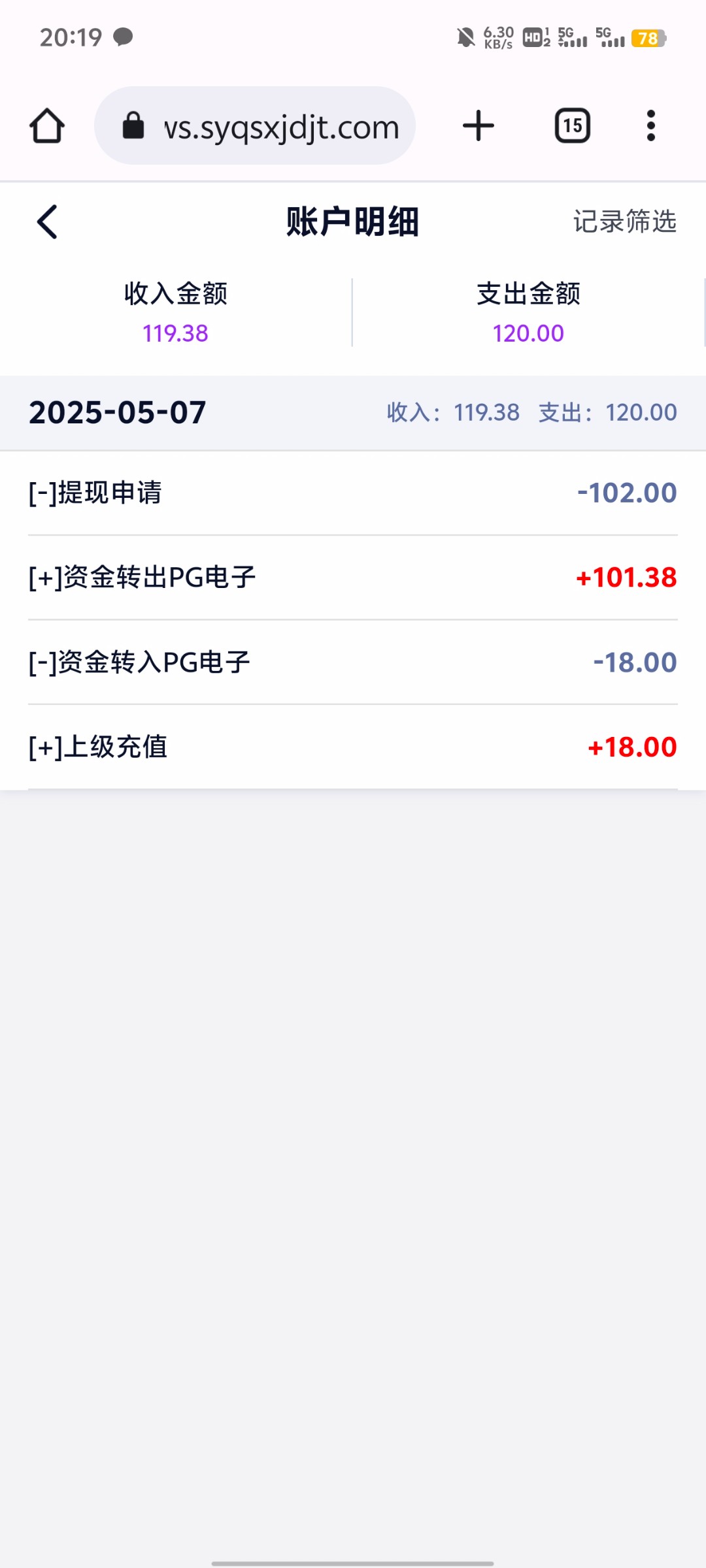Open the 资金转出PG电子 record

pos(353,578)
